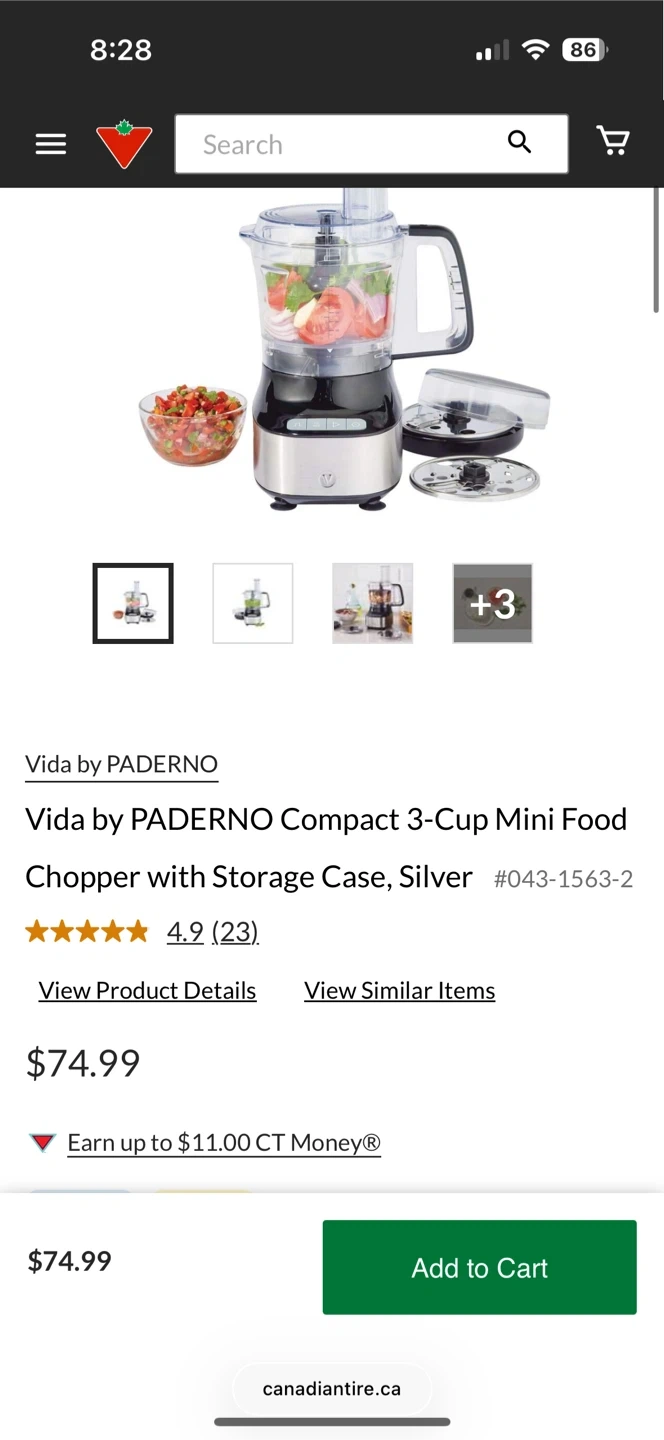Tap View Product Details link
Screen dimensions: 664x1440
point(147,990)
